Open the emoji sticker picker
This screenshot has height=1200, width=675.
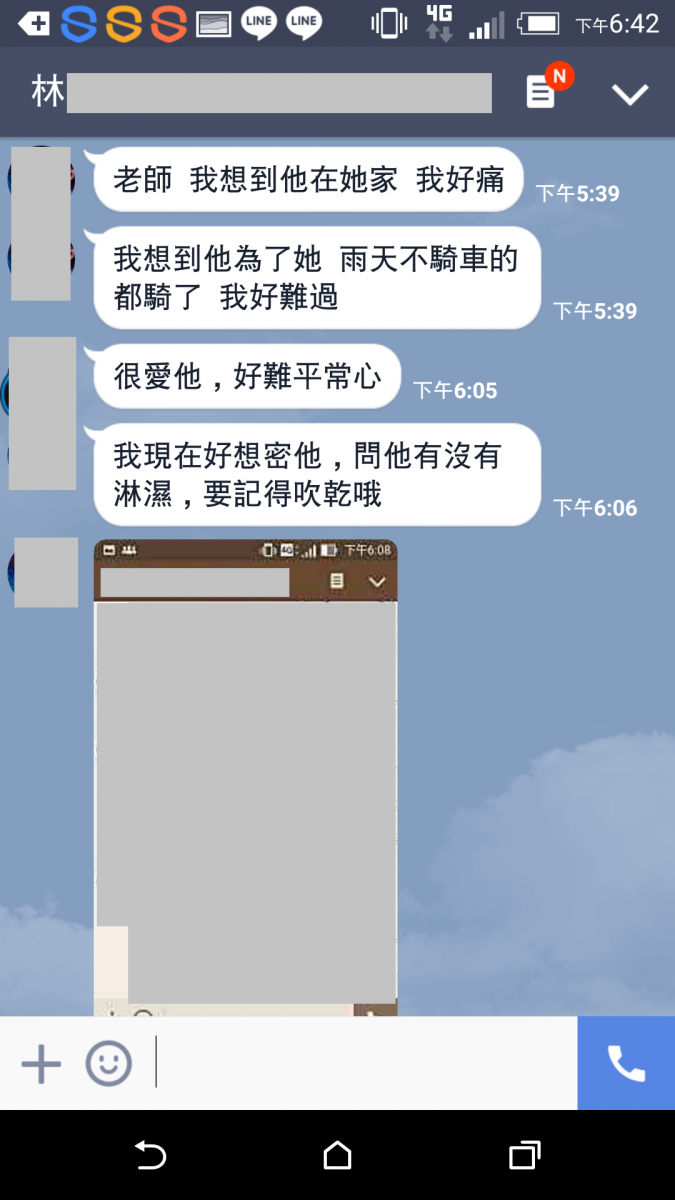pos(108,1063)
